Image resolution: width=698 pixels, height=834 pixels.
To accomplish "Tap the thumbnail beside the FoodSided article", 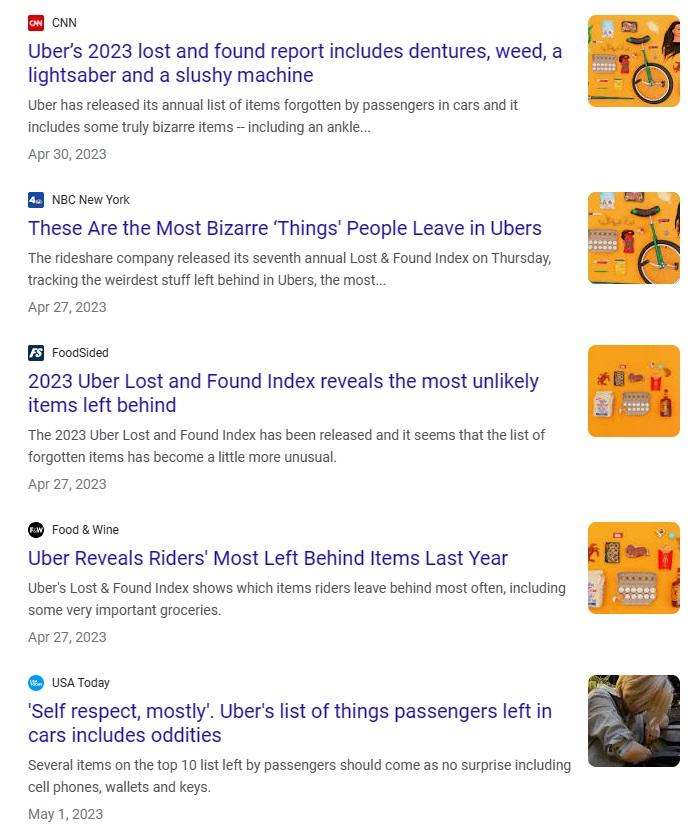I will click(x=633, y=391).
